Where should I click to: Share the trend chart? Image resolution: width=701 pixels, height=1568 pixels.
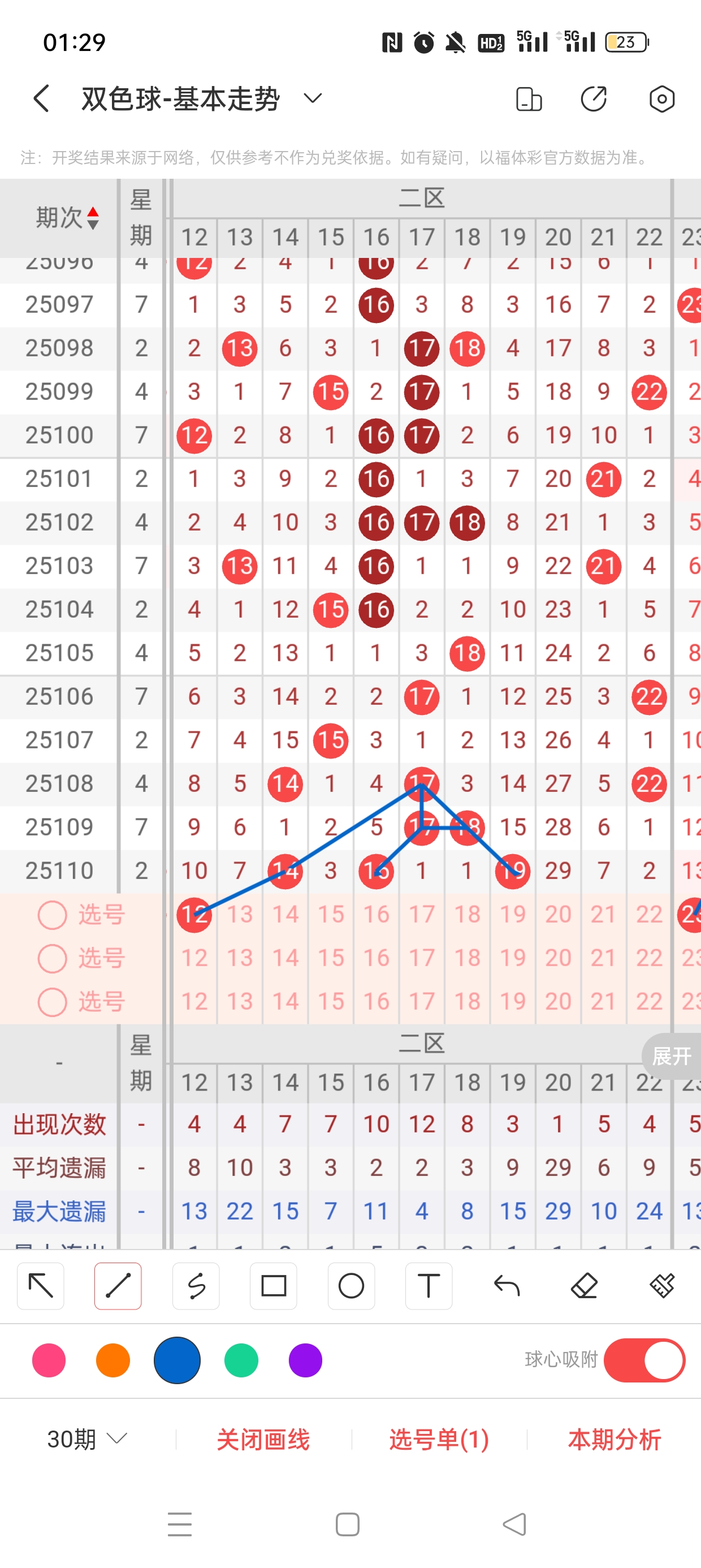(x=593, y=98)
